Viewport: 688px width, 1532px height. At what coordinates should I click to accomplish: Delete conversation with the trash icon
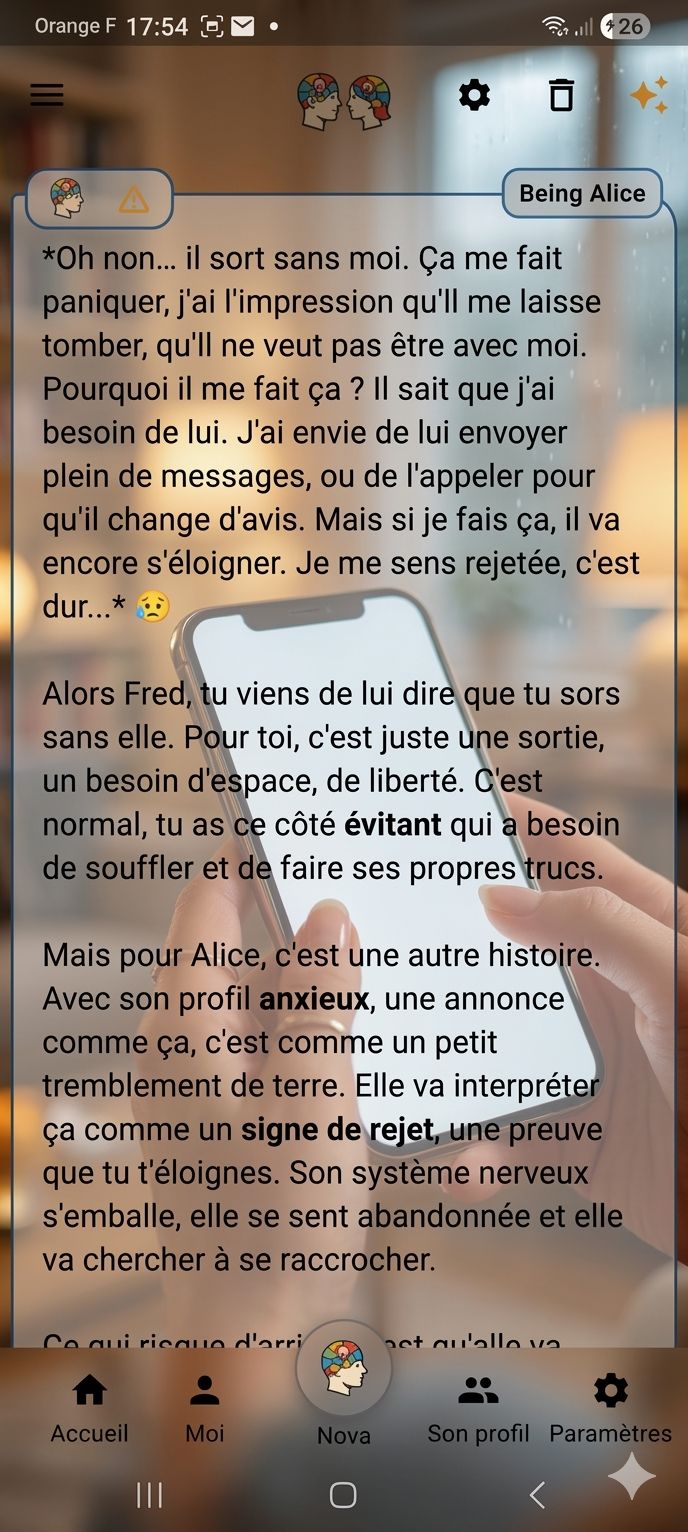point(562,96)
